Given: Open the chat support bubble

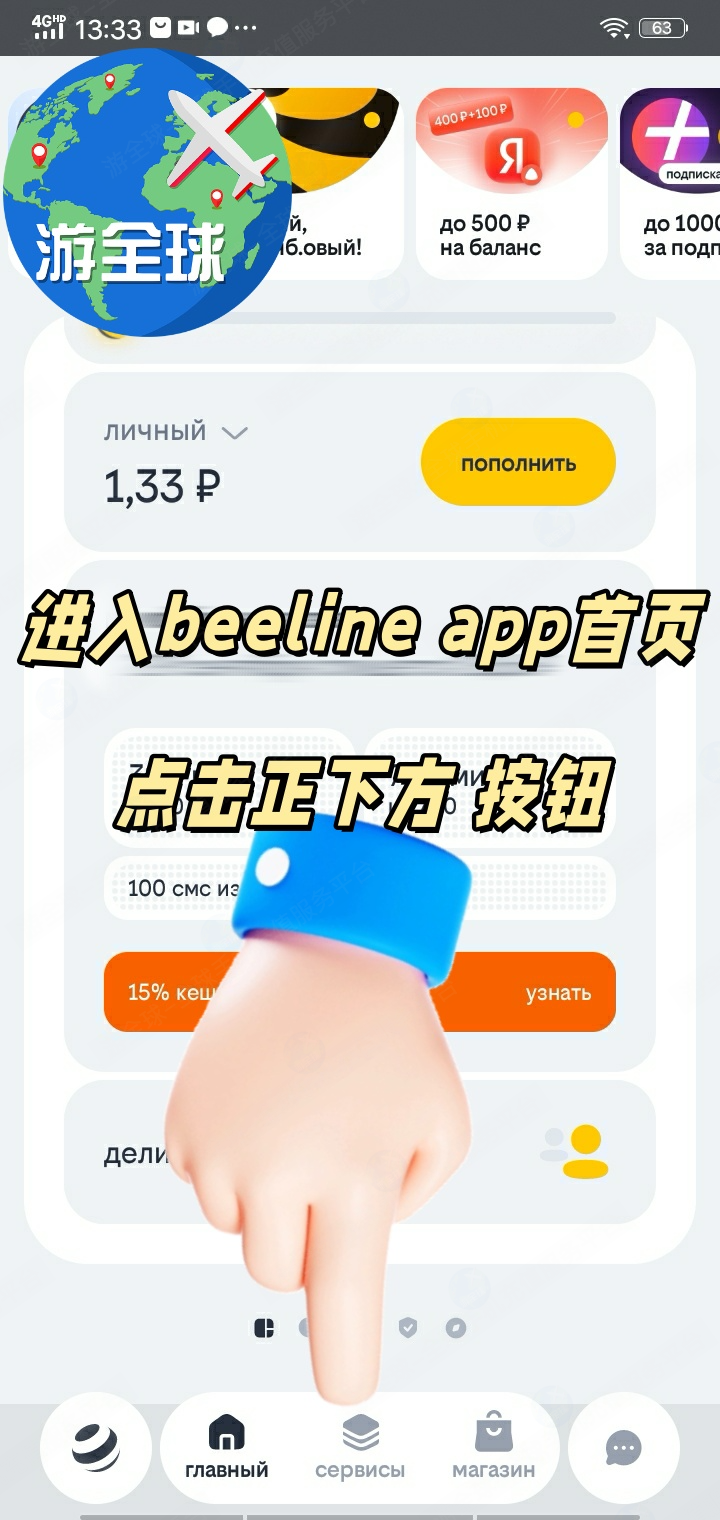Looking at the screenshot, I should point(624,1448).
